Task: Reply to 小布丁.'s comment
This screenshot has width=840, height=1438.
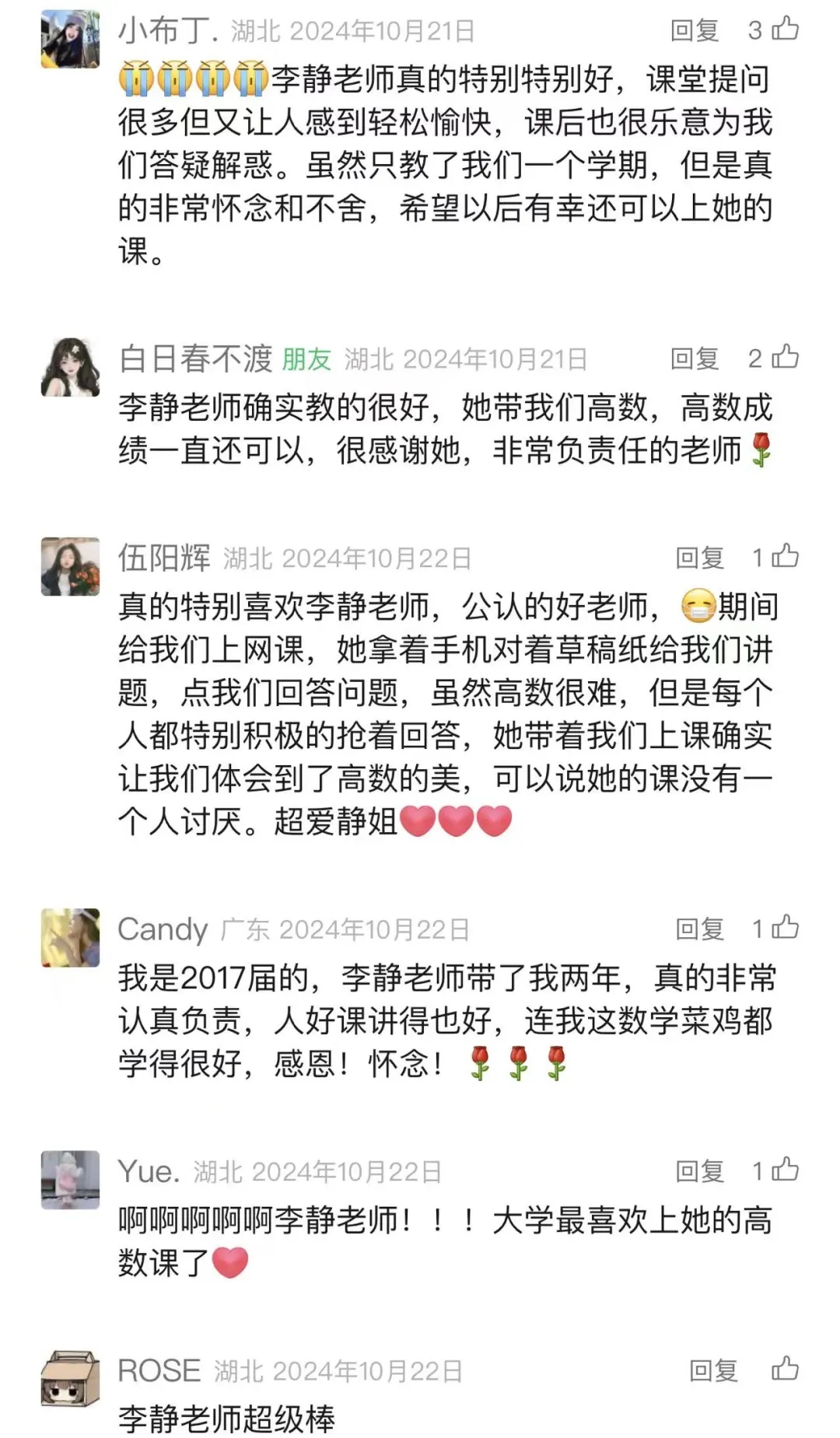Action: [694, 30]
